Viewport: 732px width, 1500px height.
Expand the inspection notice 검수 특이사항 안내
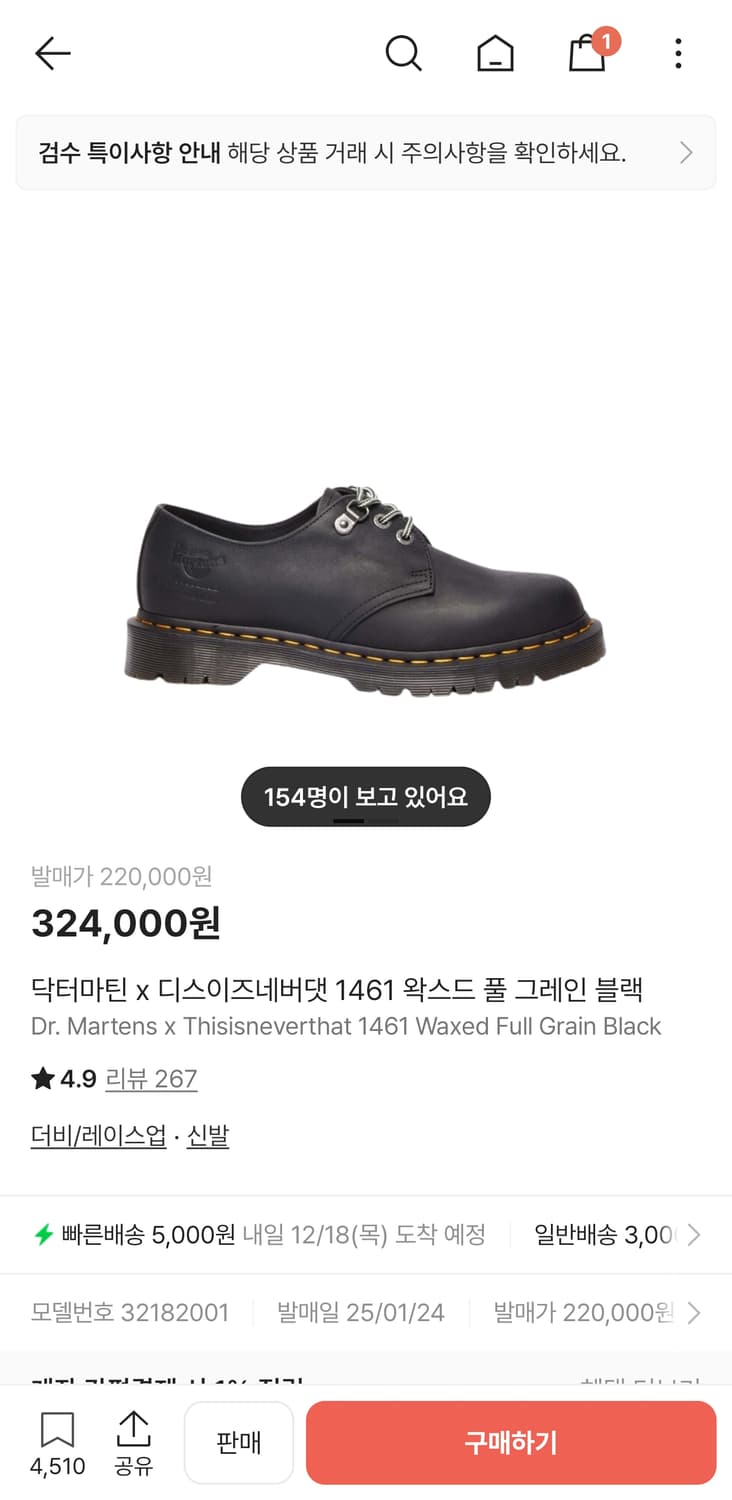click(x=366, y=152)
